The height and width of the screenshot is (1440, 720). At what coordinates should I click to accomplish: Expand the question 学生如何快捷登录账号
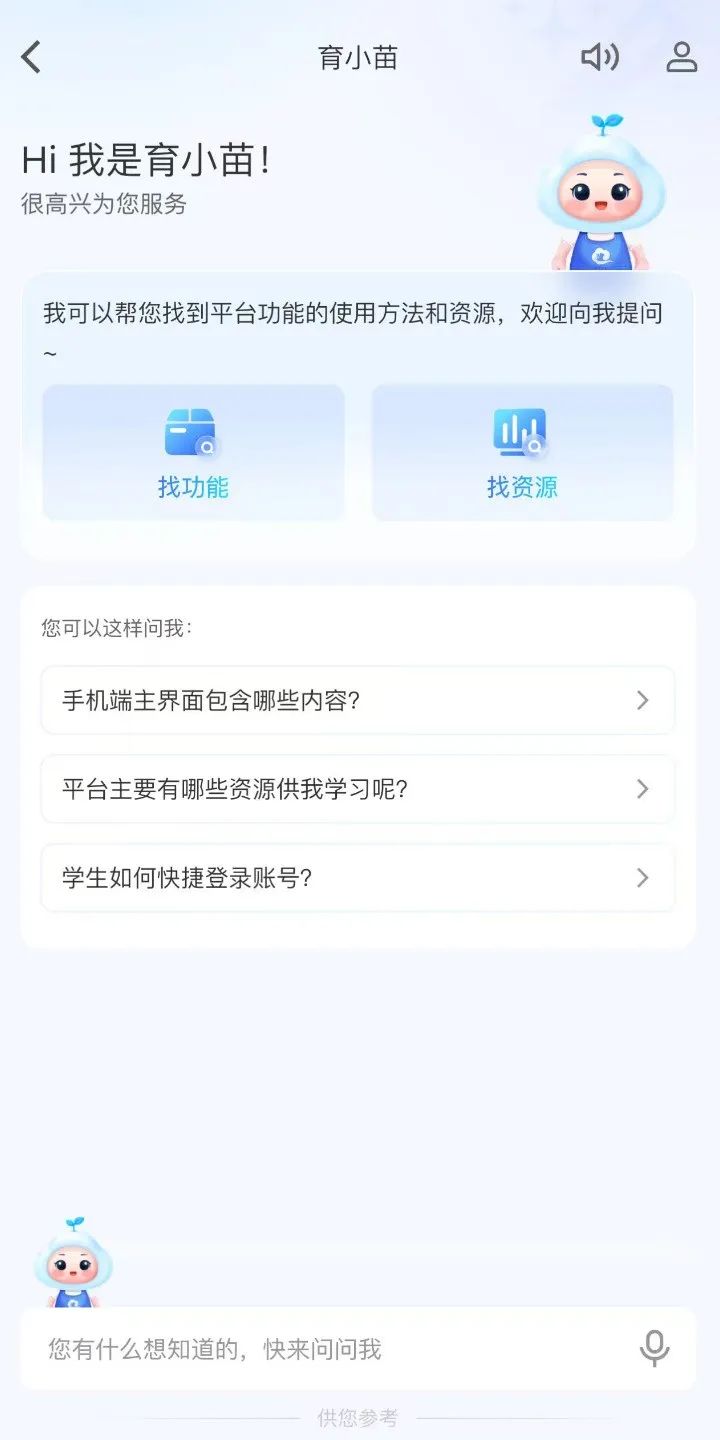point(357,877)
